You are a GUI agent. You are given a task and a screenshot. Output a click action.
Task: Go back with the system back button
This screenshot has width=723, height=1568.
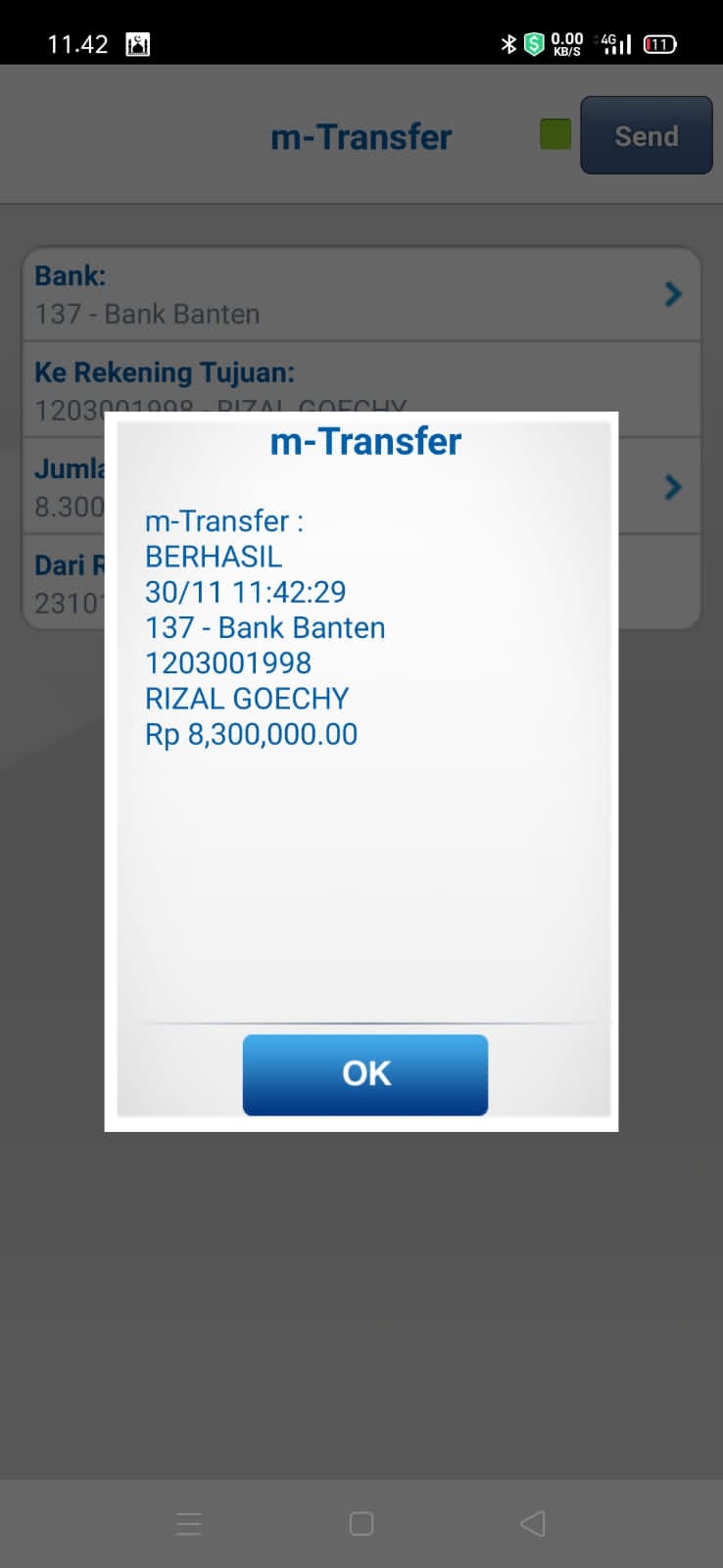pyautogui.click(x=533, y=1523)
